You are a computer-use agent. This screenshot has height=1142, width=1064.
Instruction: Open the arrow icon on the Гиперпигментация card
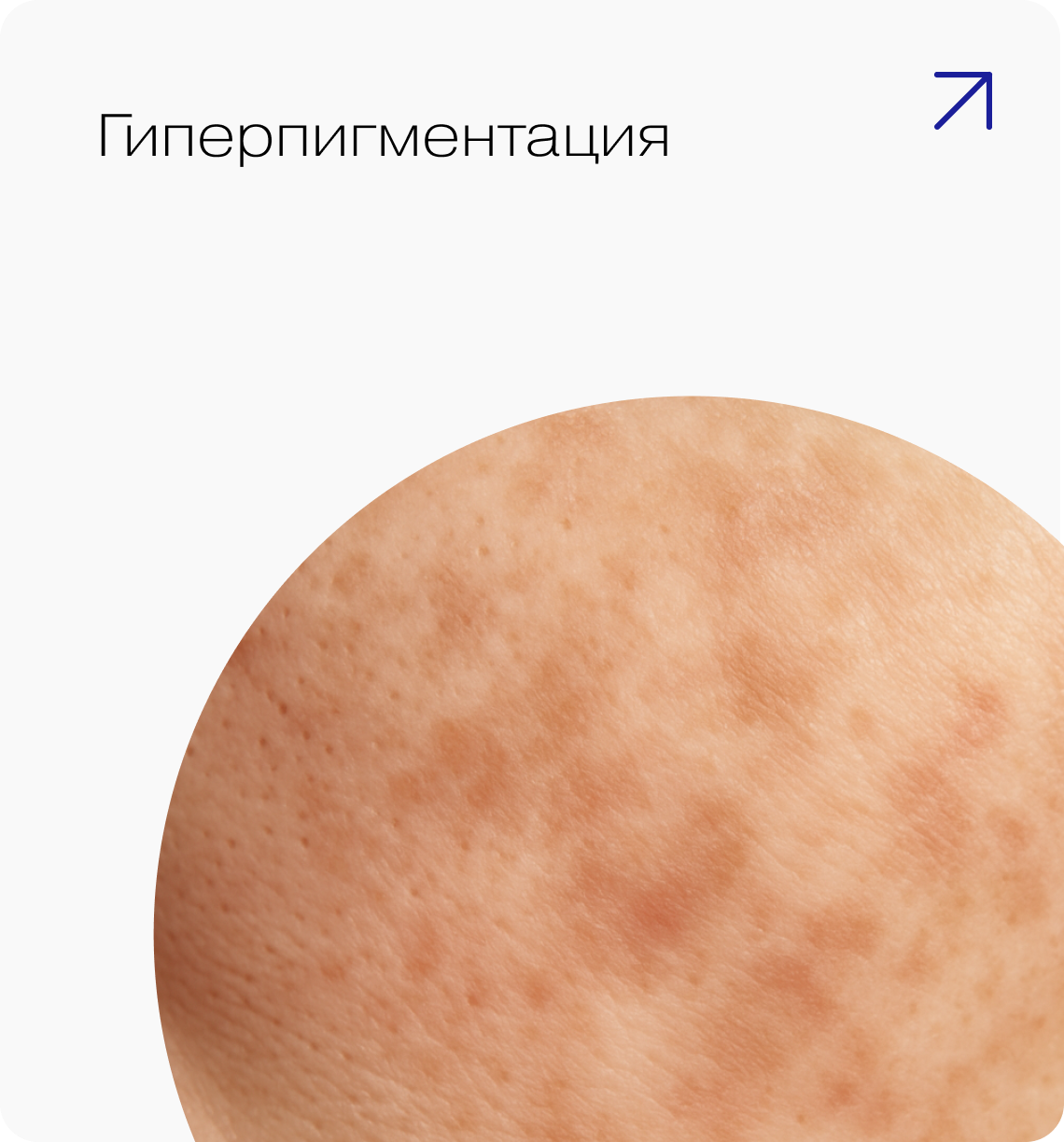(x=963, y=101)
